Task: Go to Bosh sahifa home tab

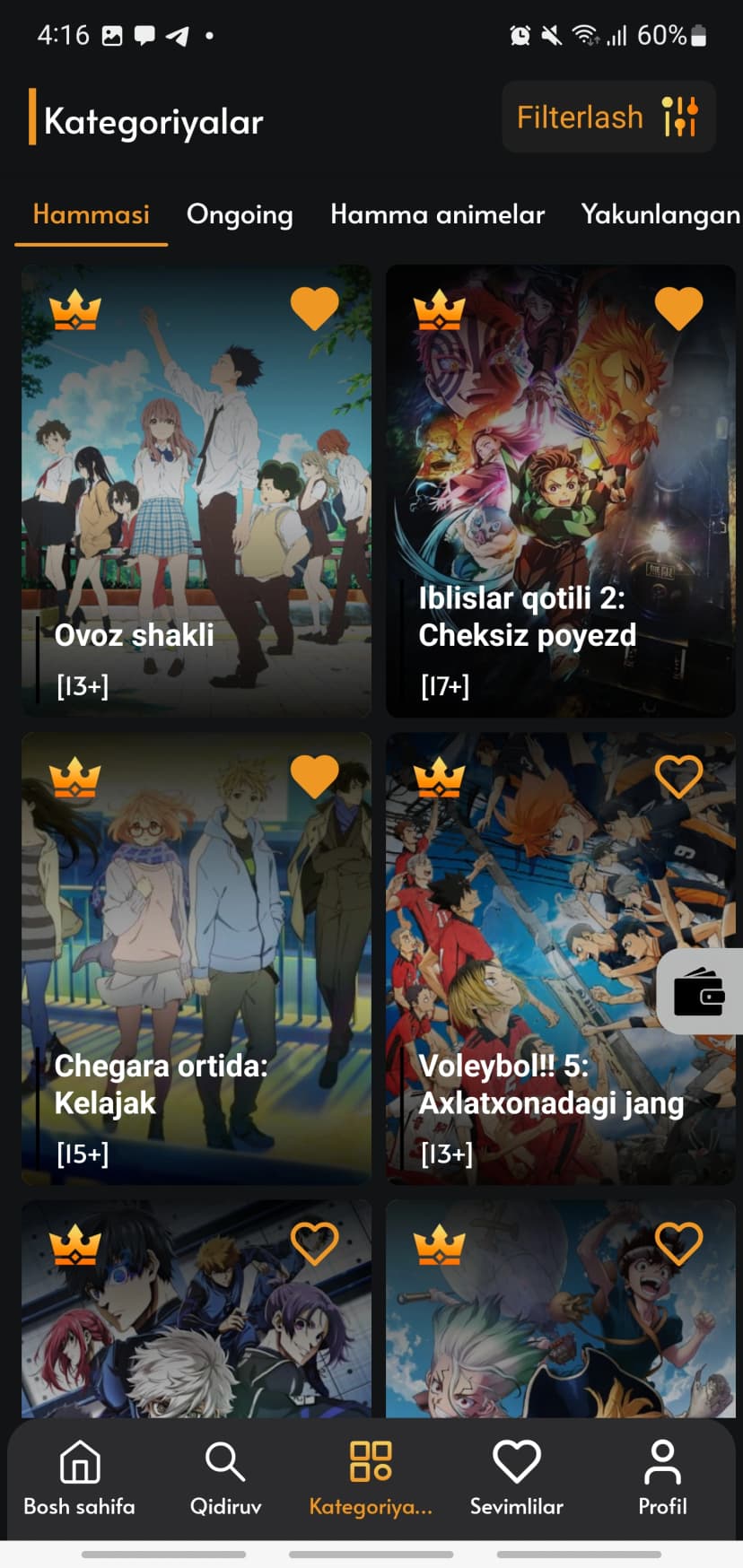Action: [x=79, y=1478]
